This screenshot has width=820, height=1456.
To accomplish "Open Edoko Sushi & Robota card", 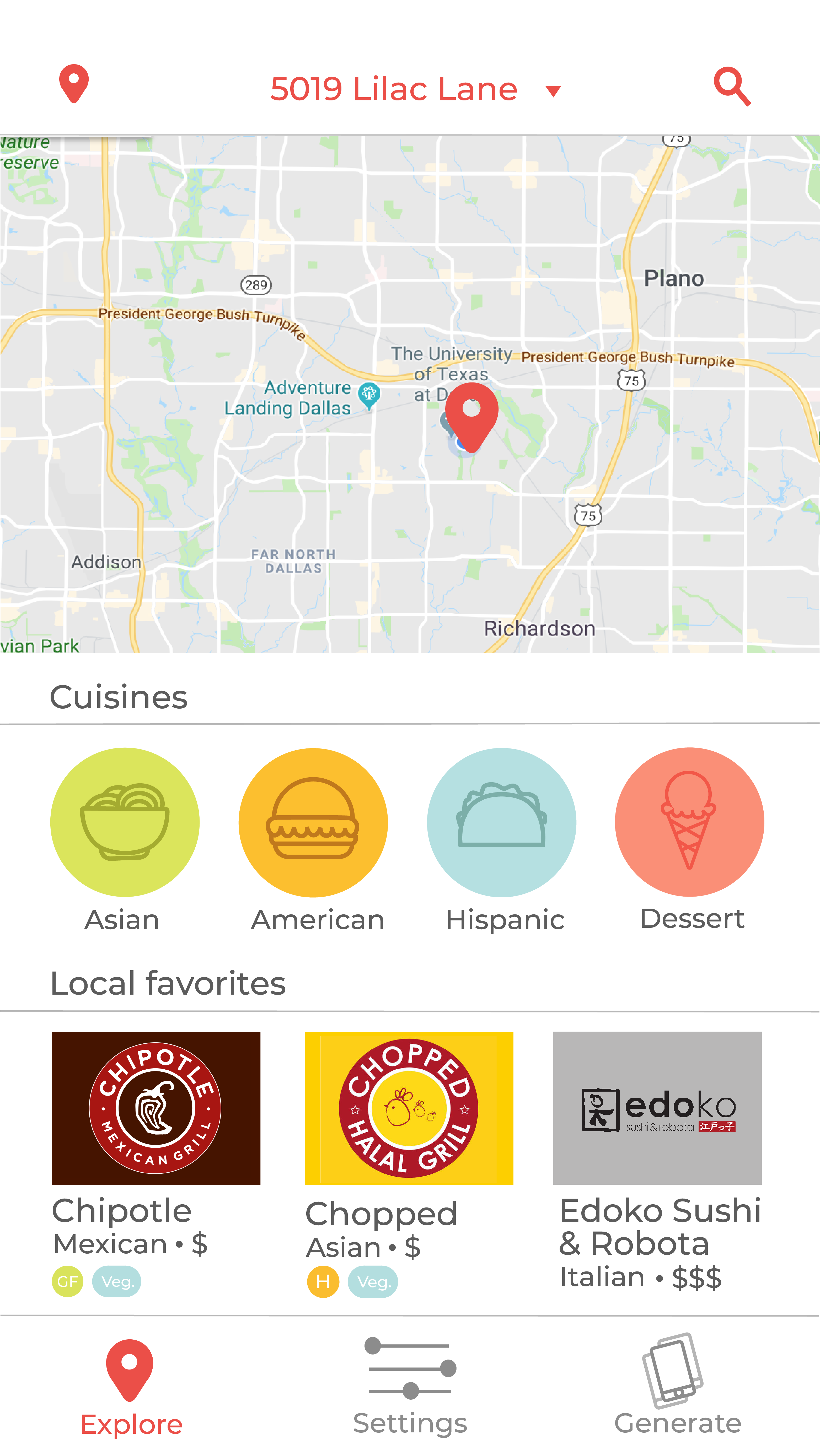I will point(657,1108).
